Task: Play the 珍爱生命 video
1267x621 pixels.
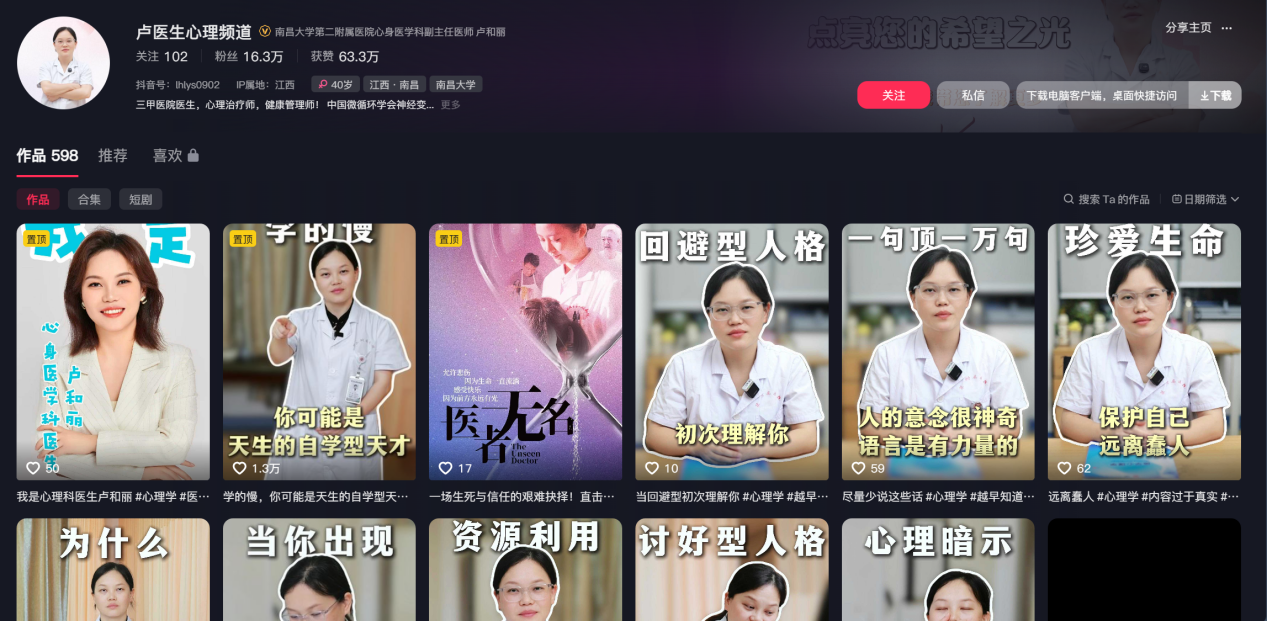Action: (x=1144, y=351)
